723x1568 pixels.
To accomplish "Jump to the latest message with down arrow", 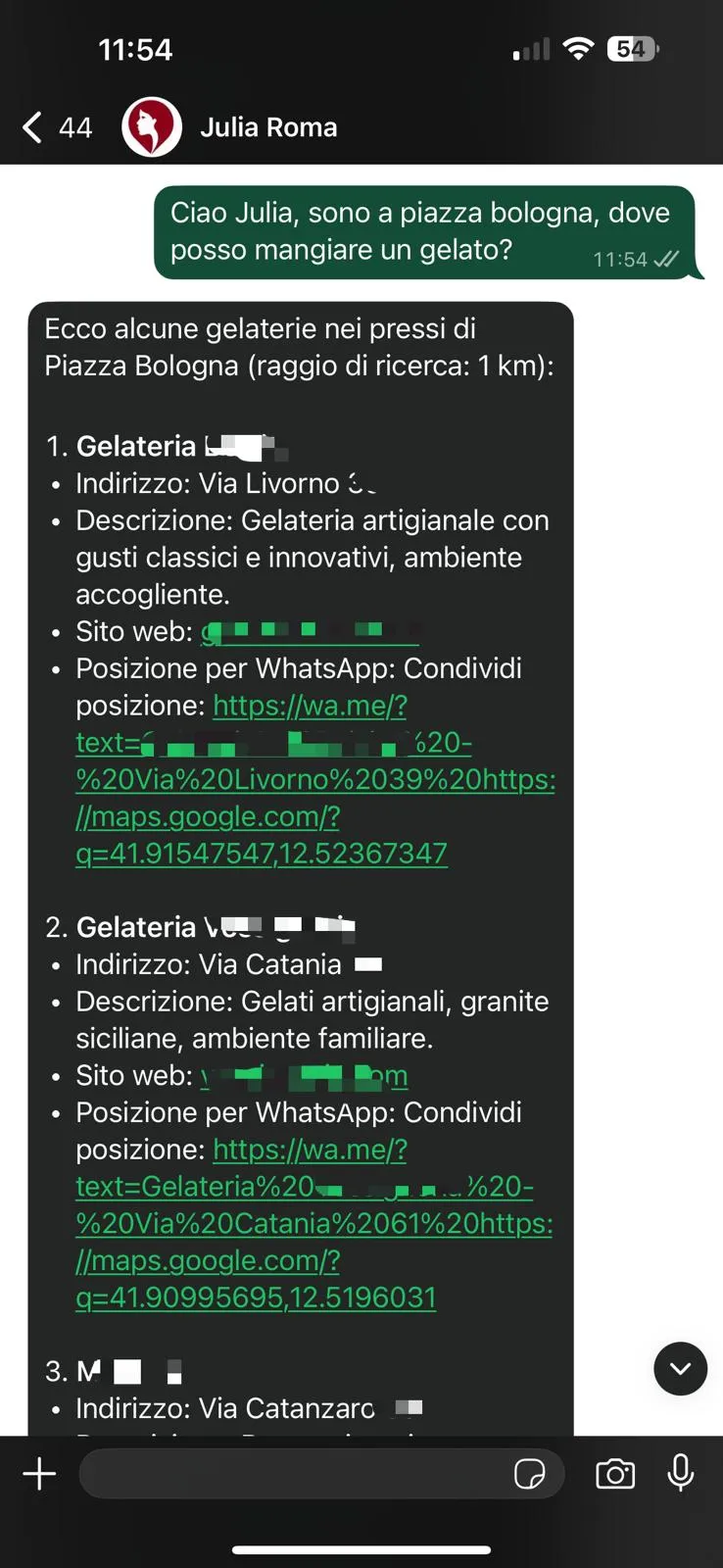I will tap(680, 1368).
